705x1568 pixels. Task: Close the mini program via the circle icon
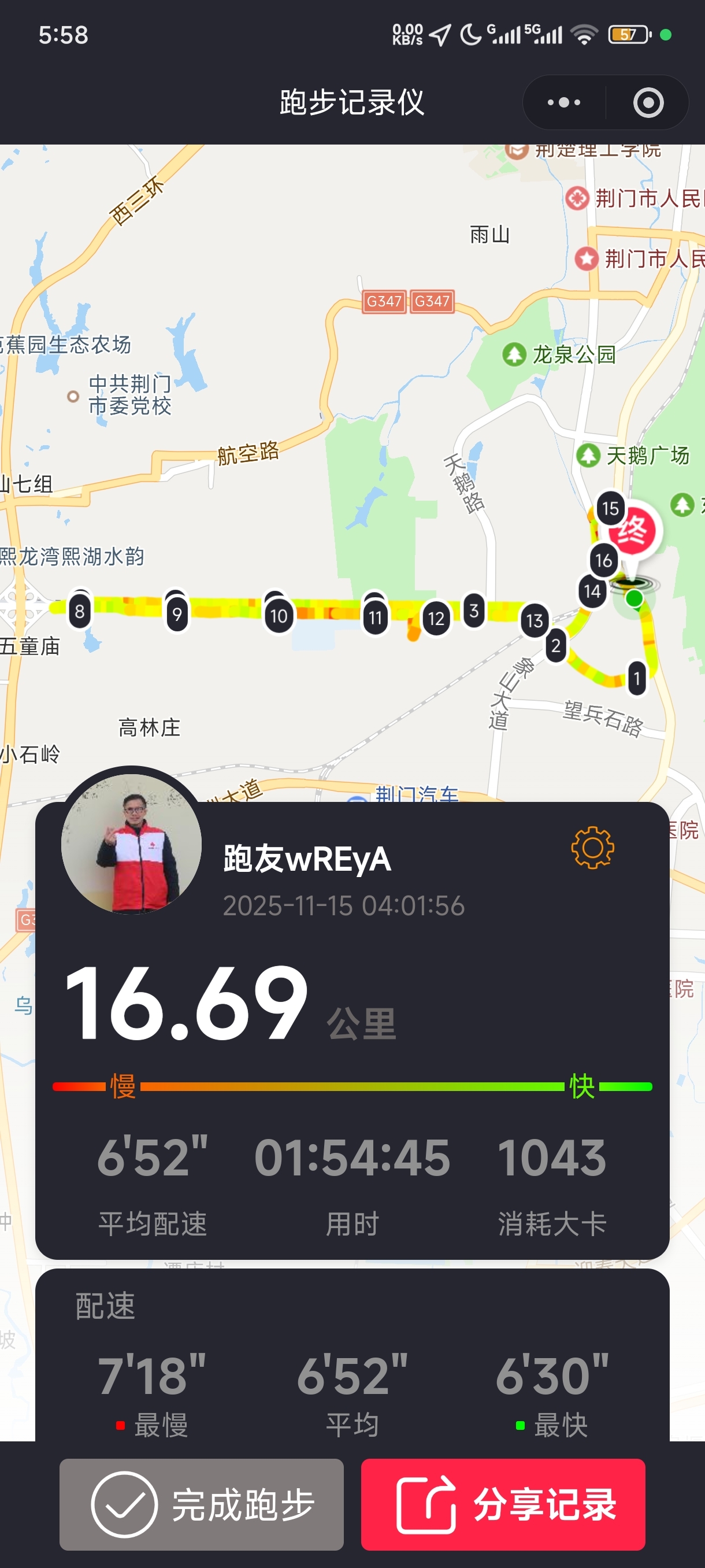(x=648, y=102)
